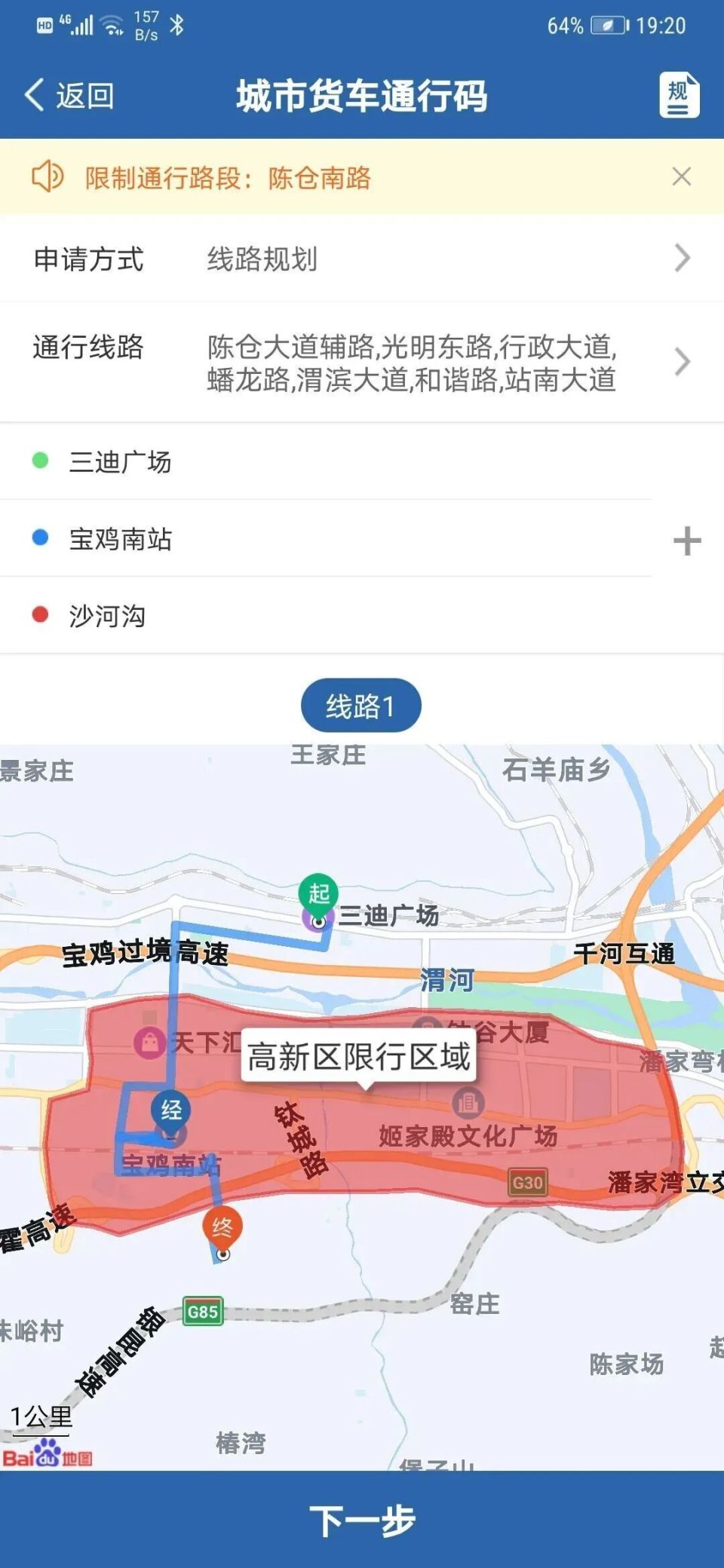Switch to the 线路1 tab
The height and width of the screenshot is (1568, 724).
click(361, 703)
